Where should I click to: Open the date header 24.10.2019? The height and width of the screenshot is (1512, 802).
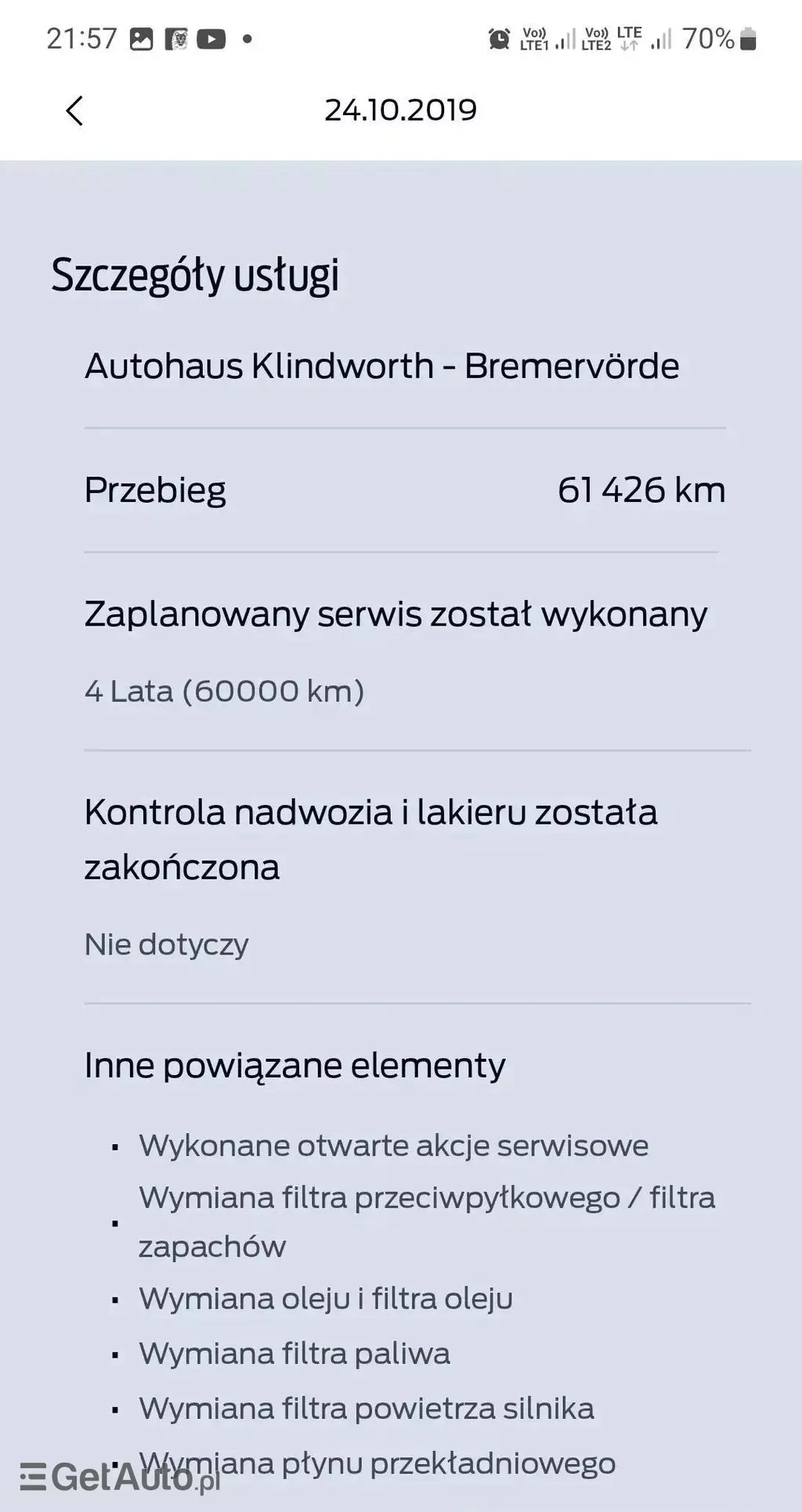[x=401, y=110]
